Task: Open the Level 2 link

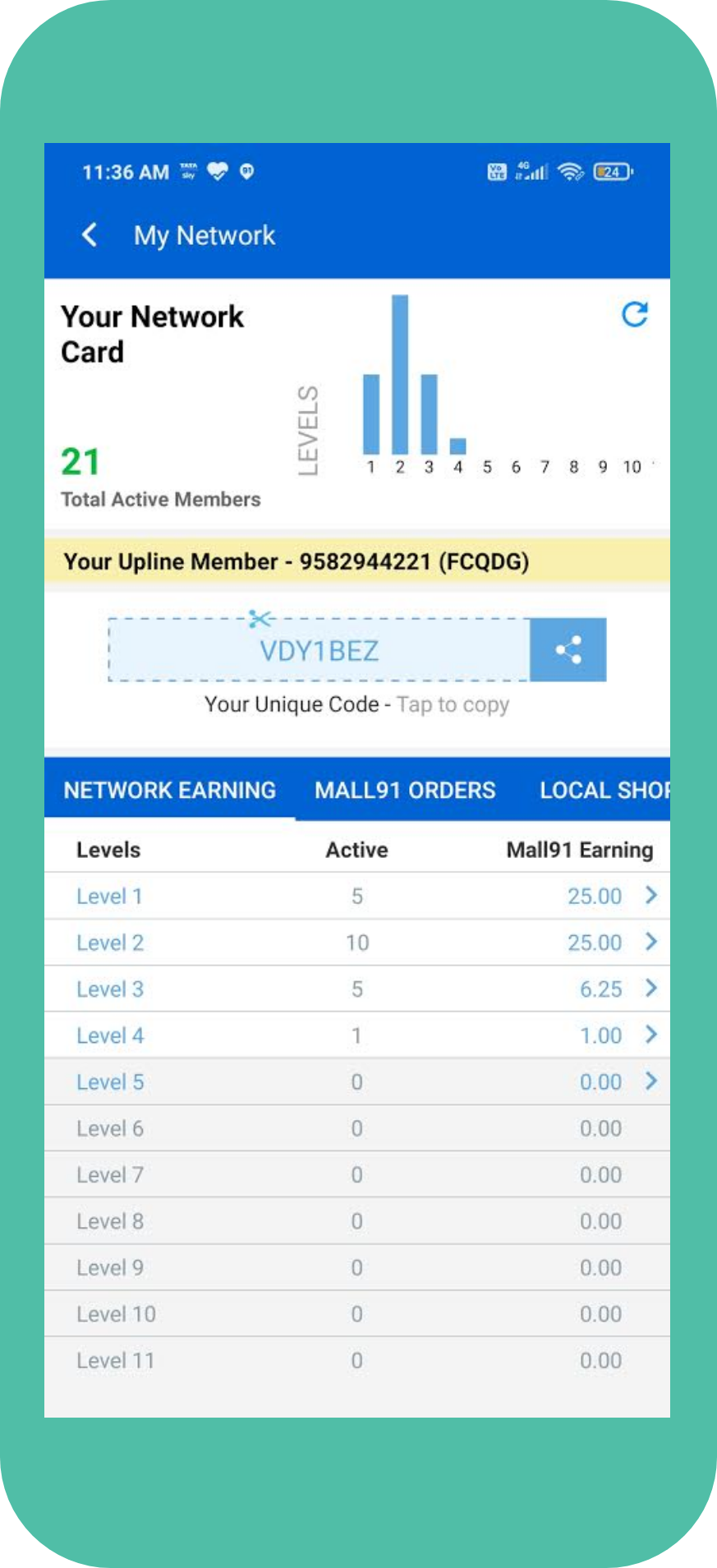Action: pyautogui.click(x=108, y=943)
